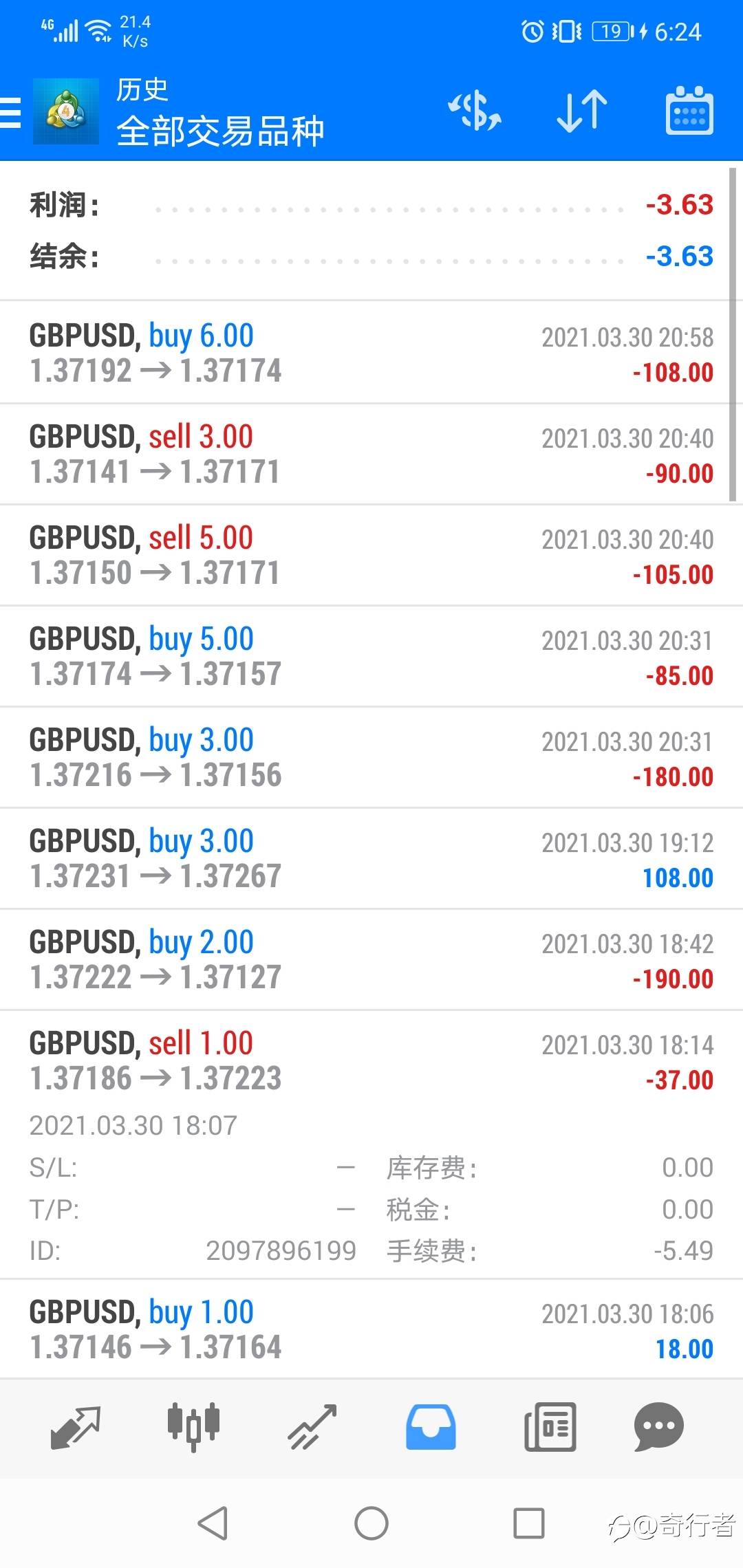Expand GBPUSD buy 5.00 trade -85.00
This screenshot has height=1568, width=743.
[371, 656]
